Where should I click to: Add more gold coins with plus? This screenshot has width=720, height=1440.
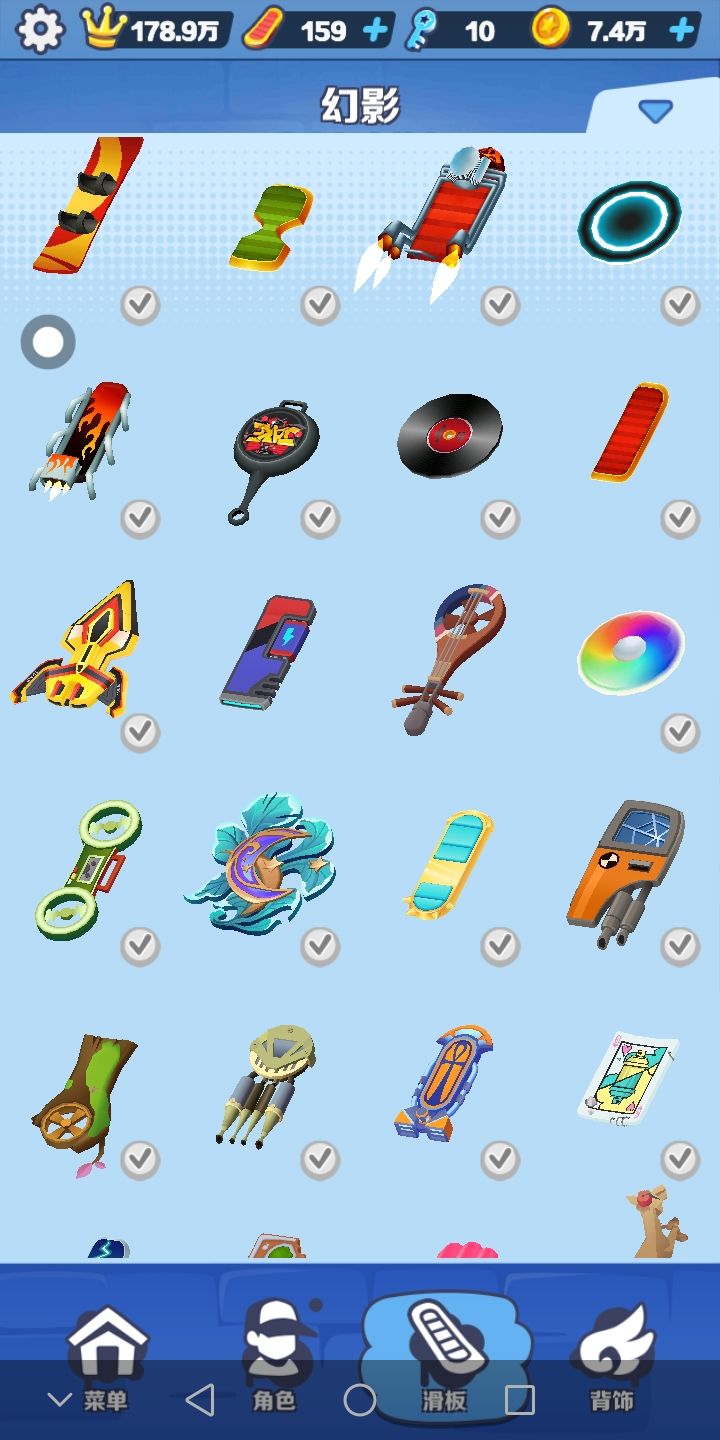[x=682, y=30]
